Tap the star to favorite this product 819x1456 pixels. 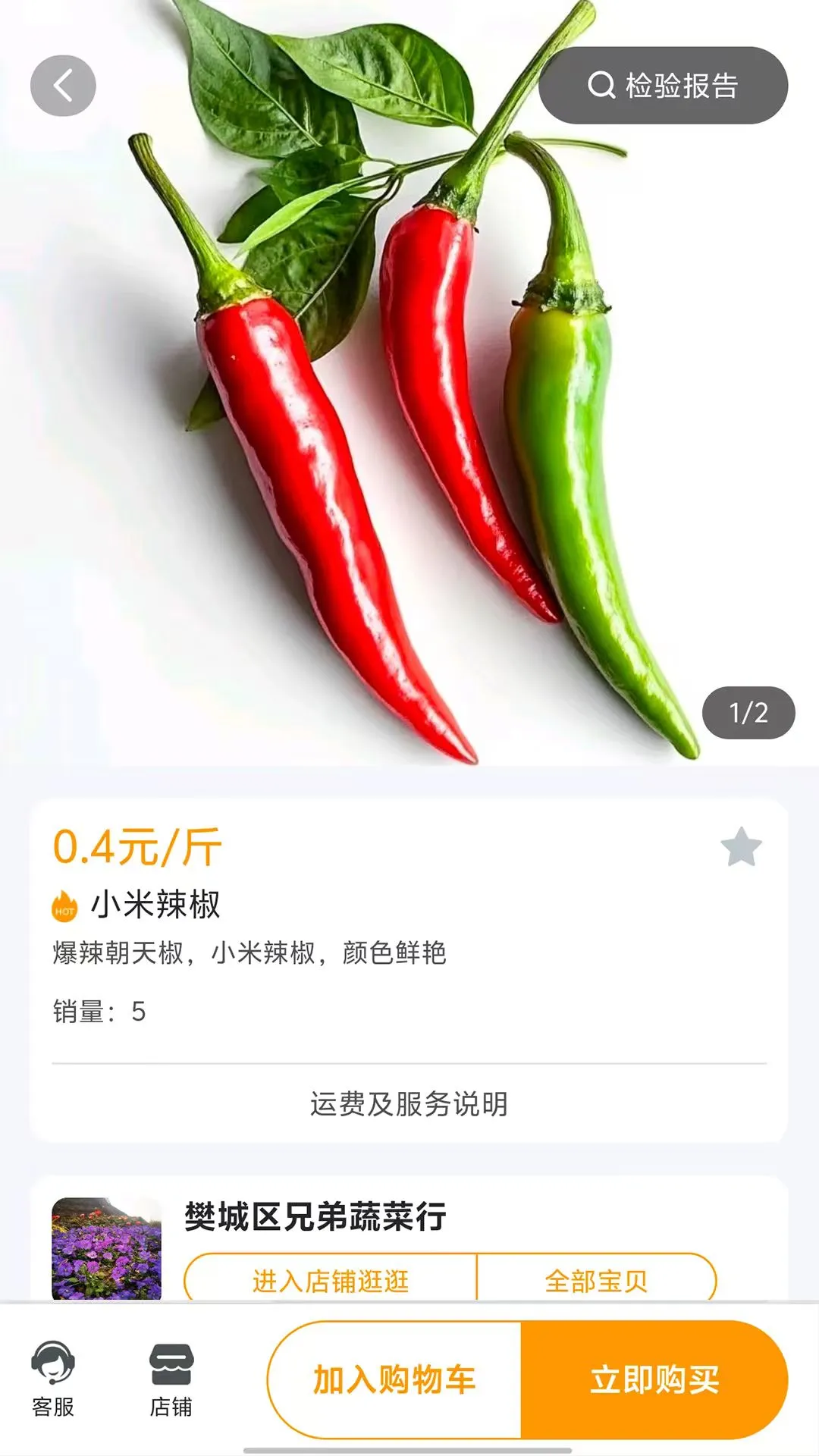741,851
